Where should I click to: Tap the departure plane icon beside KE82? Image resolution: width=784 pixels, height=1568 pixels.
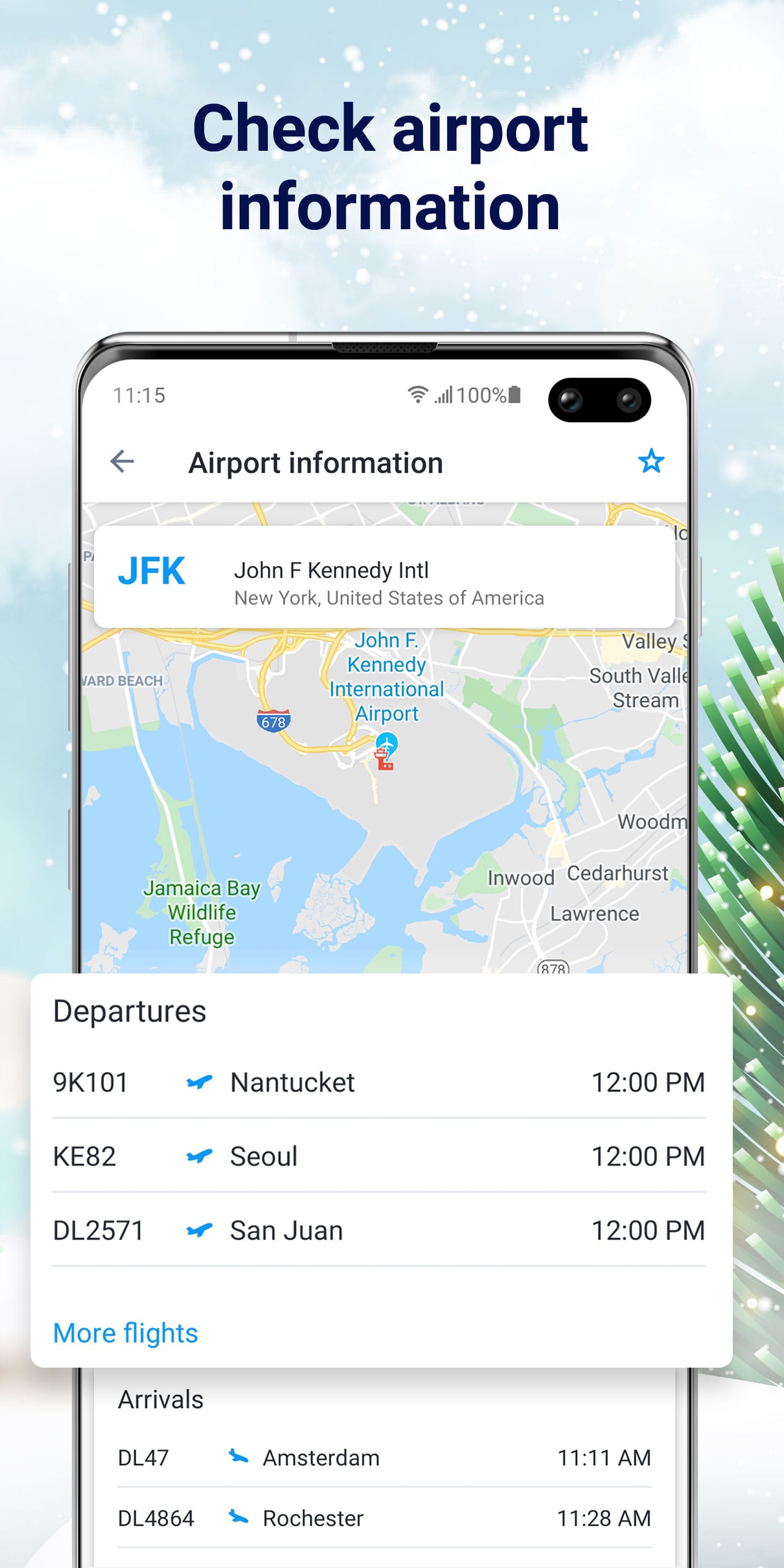tap(201, 1156)
